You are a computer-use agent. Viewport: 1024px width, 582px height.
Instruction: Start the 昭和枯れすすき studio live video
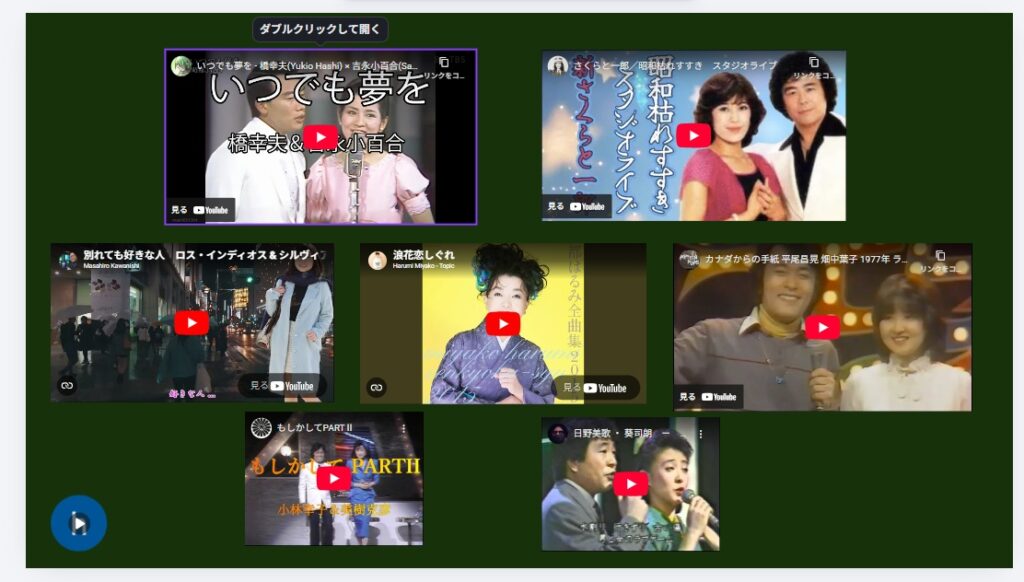click(x=693, y=135)
